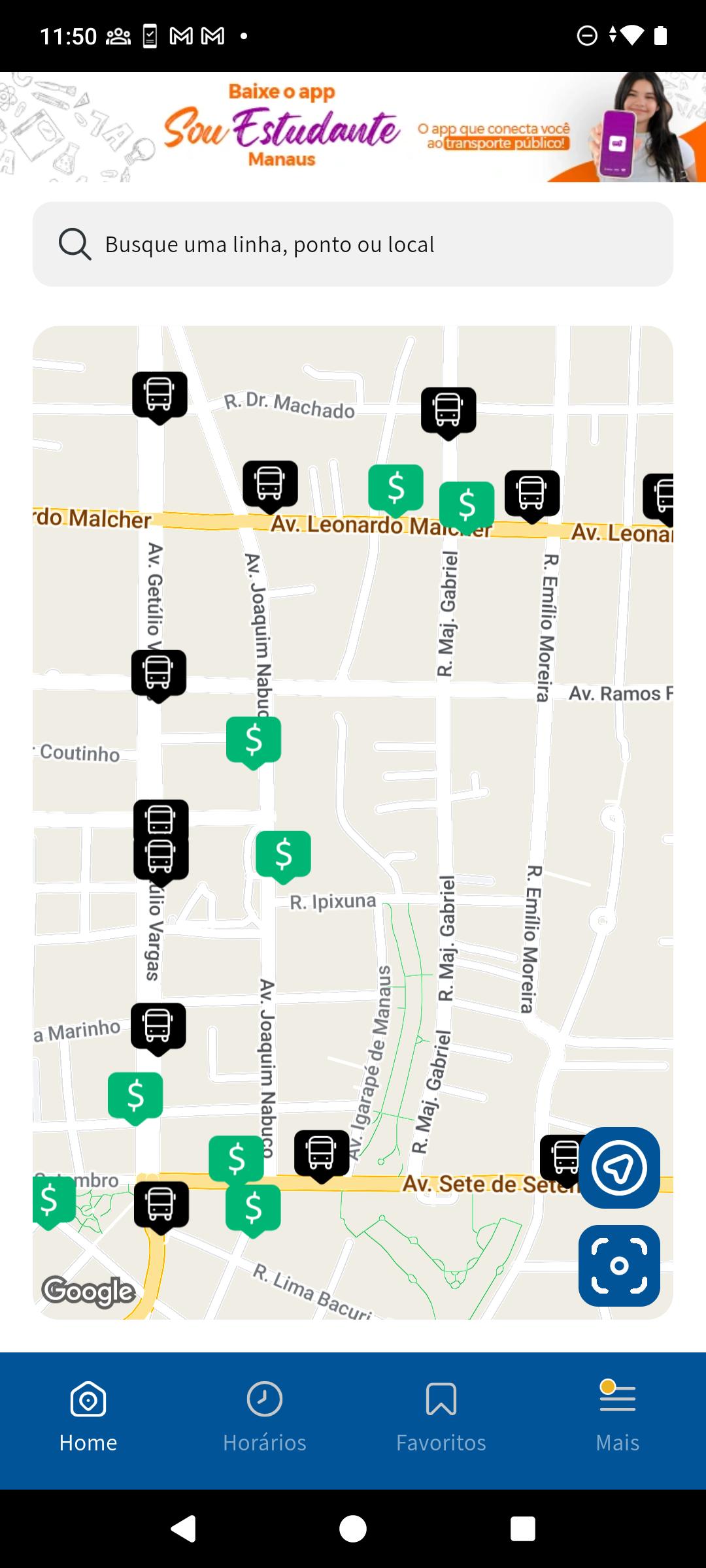Tap the system back button

click(183, 1529)
